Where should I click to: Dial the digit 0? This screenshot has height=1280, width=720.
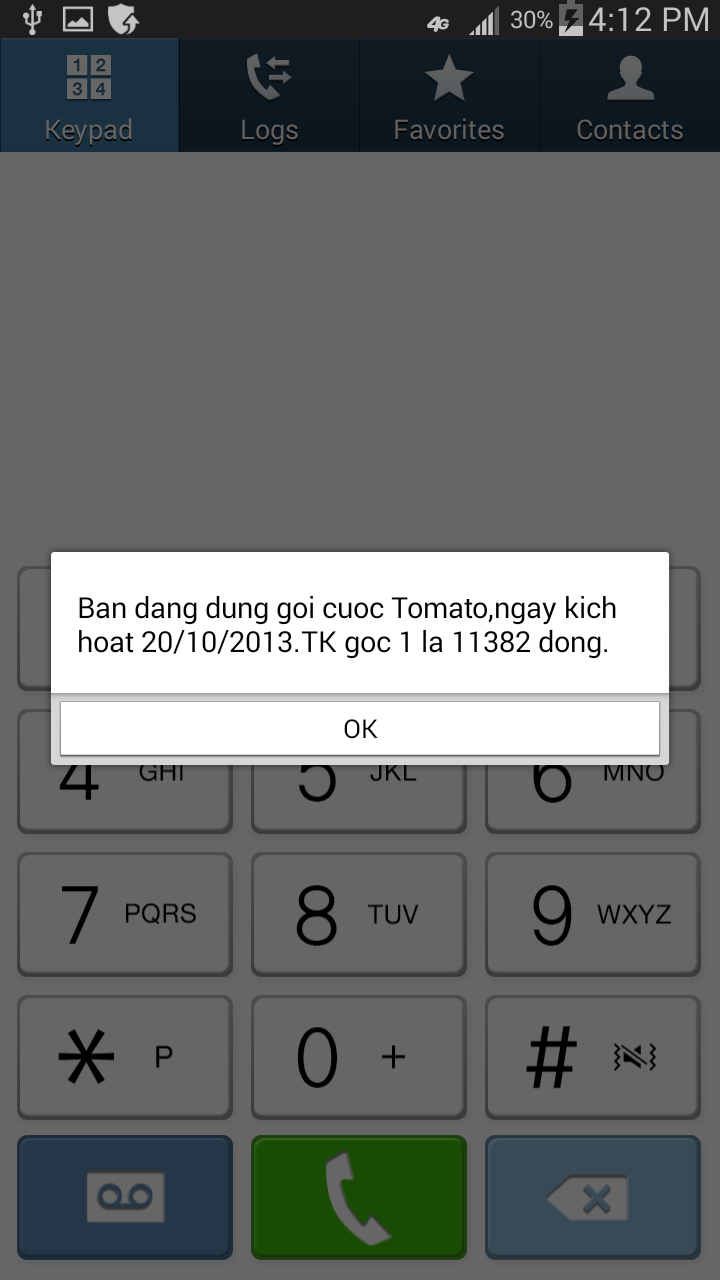pyautogui.click(x=358, y=1057)
